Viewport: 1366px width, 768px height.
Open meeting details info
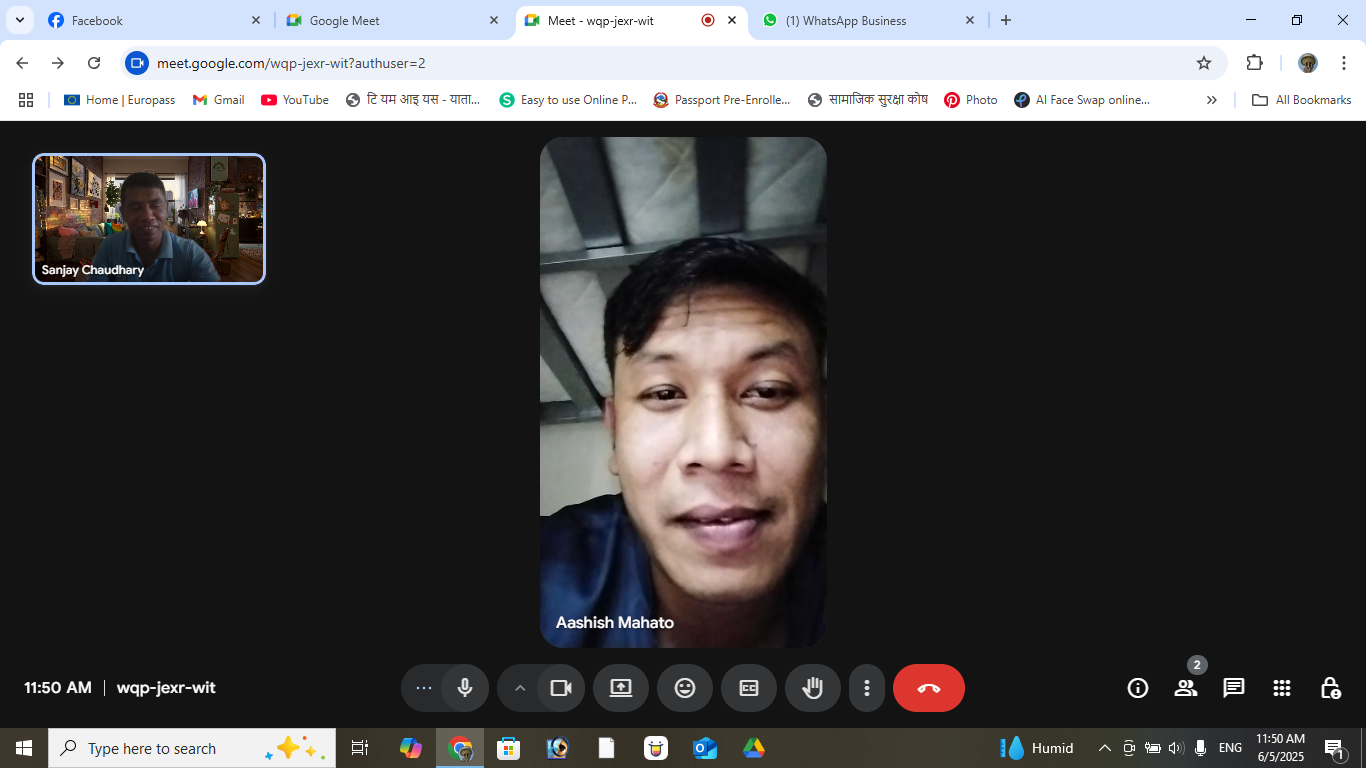(1138, 688)
